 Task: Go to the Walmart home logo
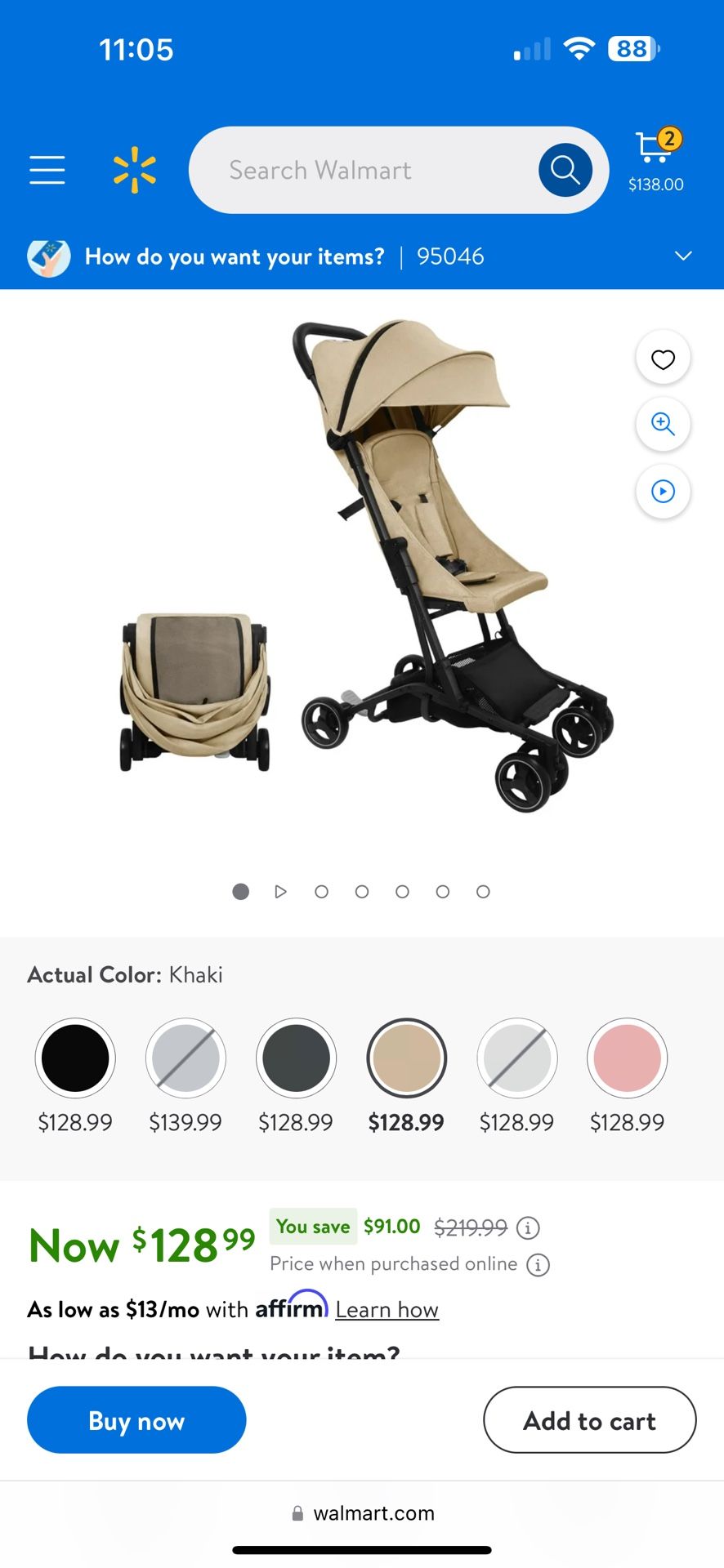point(135,170)
